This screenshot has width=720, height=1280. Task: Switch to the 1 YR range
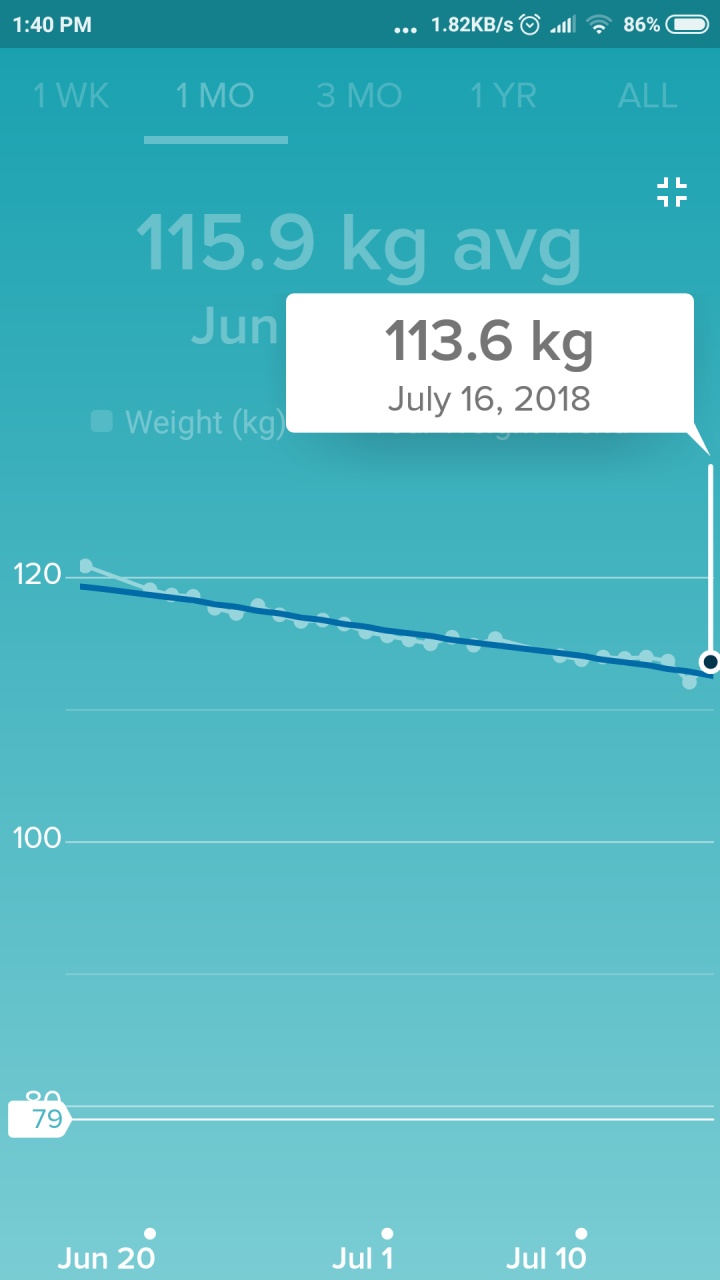[x=503, y=96]
